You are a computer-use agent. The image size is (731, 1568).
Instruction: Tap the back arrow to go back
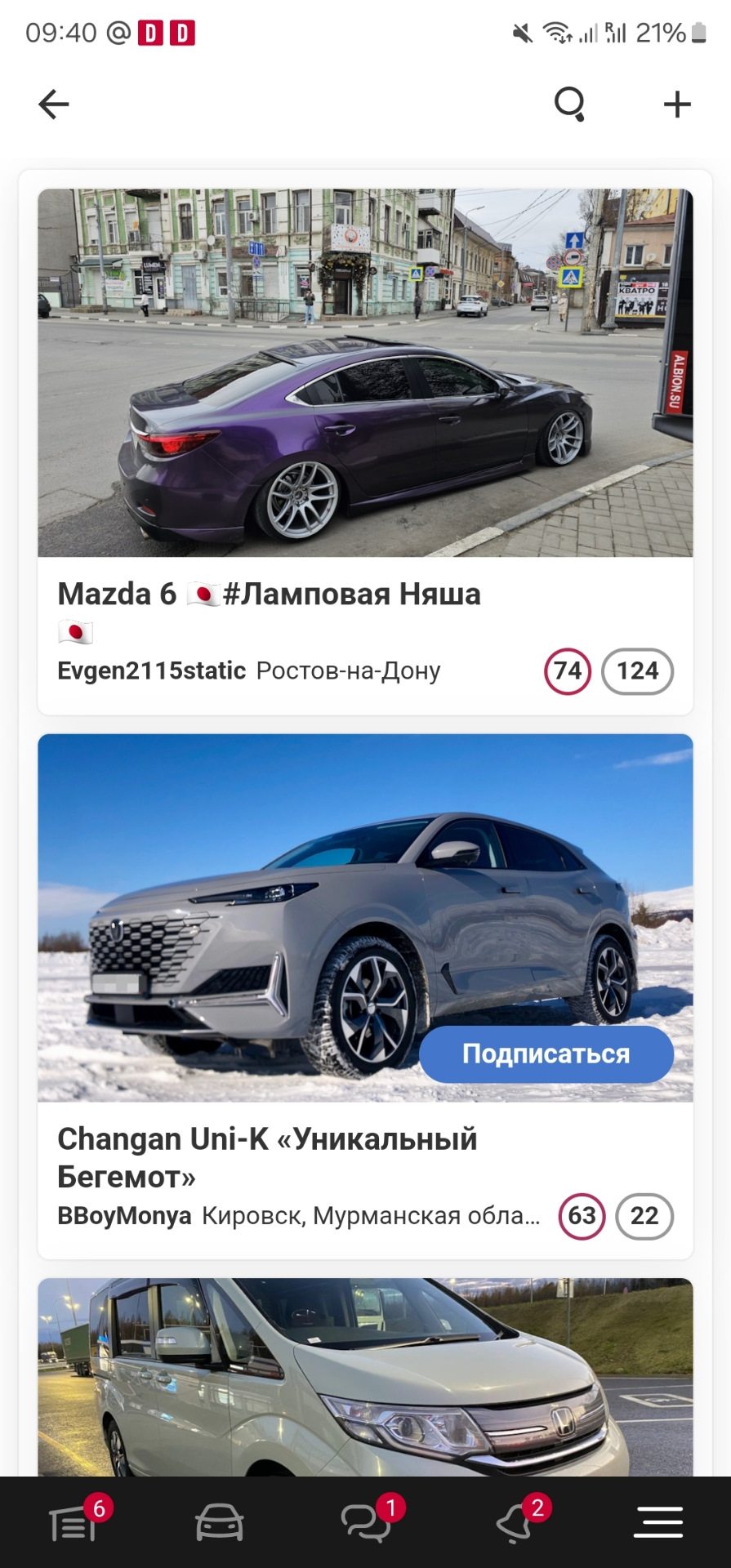(52, 104)
